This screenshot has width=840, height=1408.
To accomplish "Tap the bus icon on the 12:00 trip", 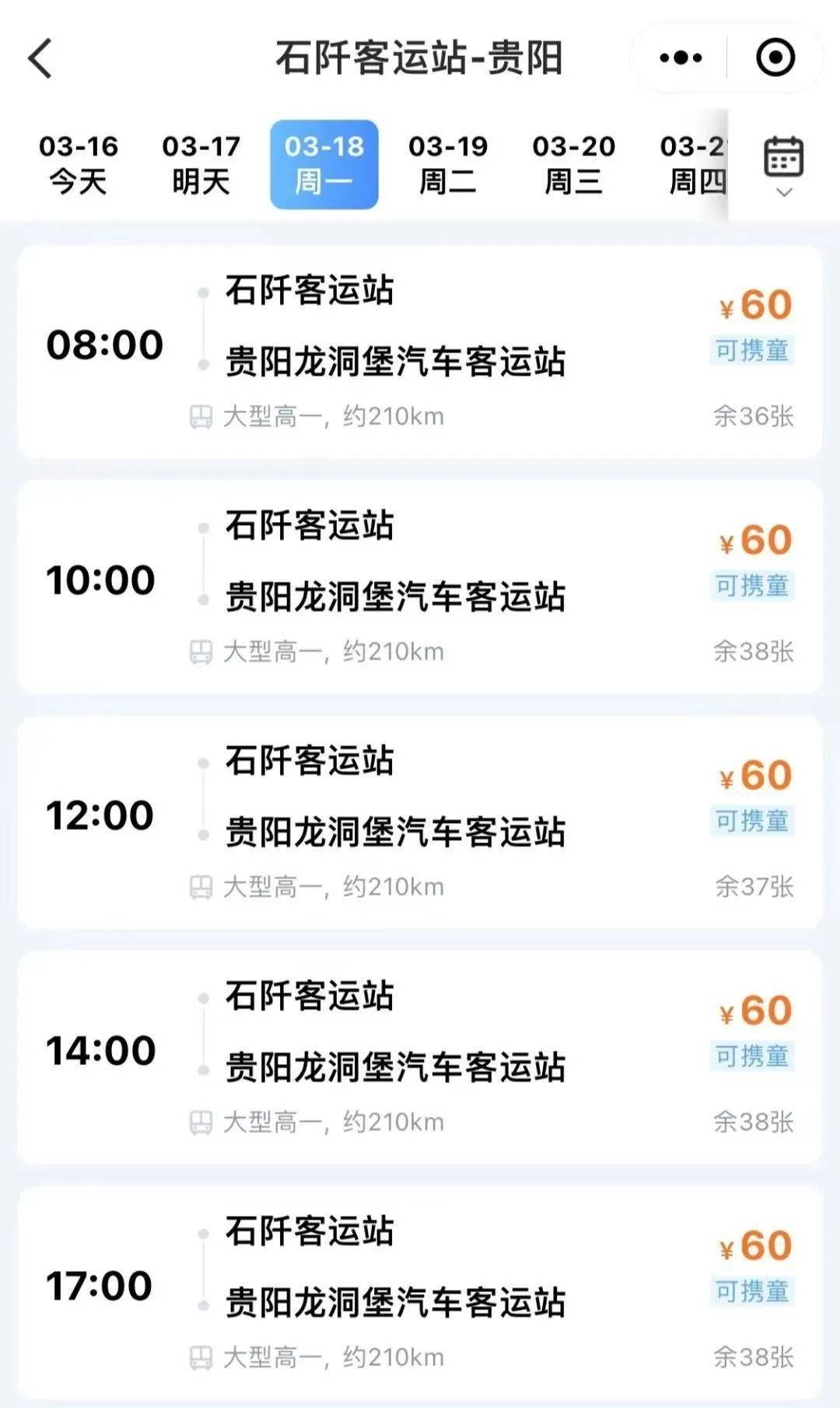I will [x=202, y=885].
